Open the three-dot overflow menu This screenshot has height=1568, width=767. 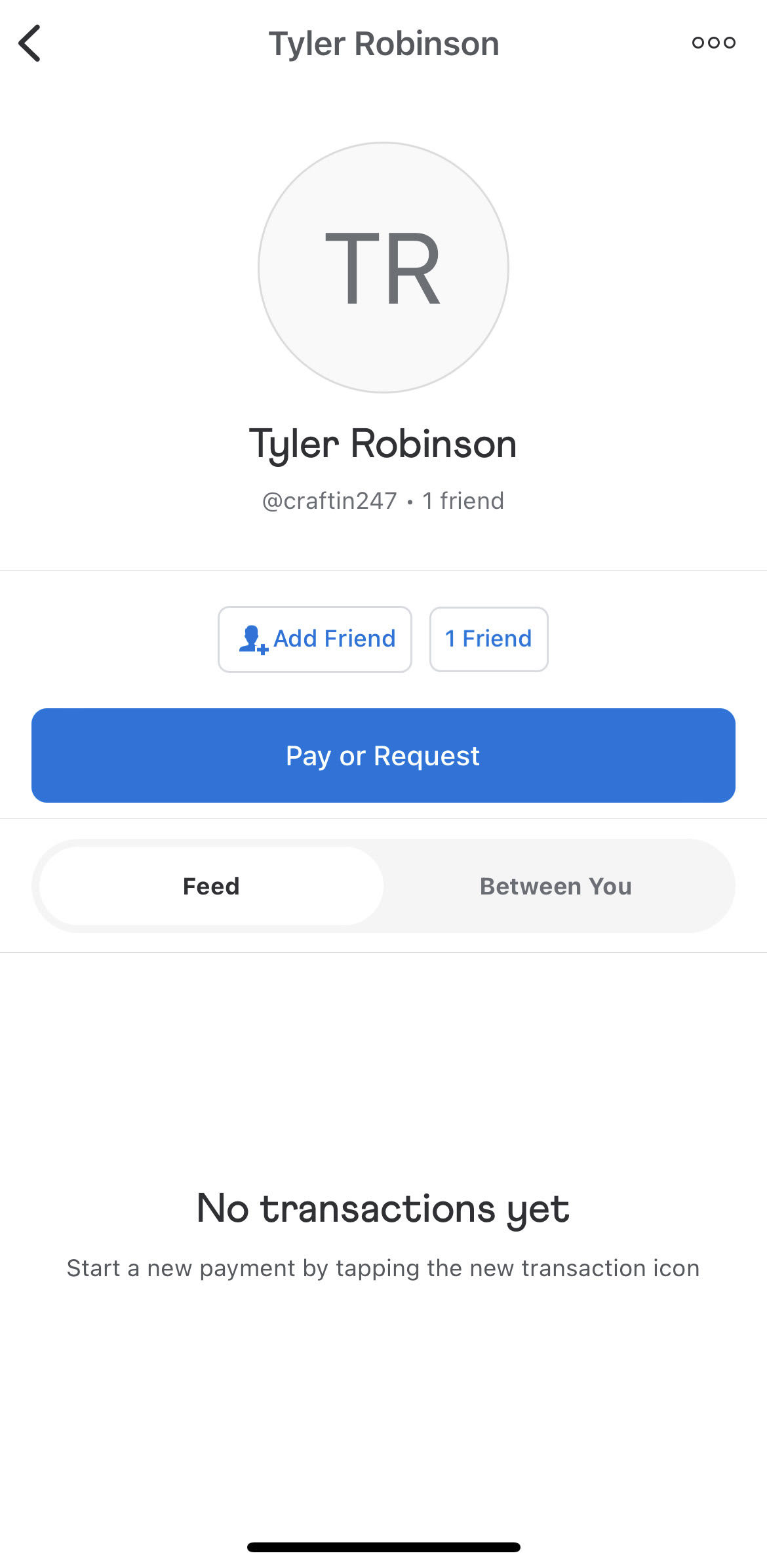point(713,43)
